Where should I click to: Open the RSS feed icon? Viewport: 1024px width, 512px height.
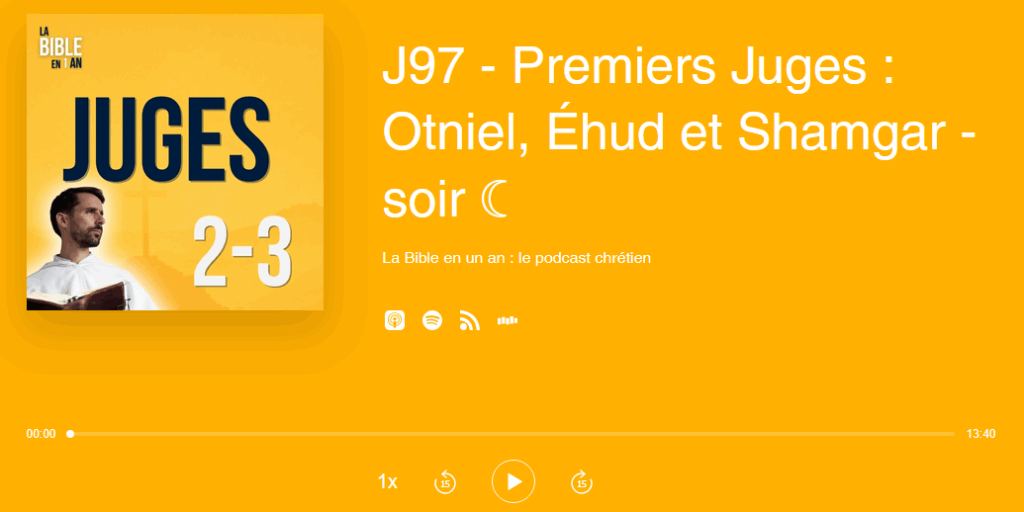[x=469, y=321]
